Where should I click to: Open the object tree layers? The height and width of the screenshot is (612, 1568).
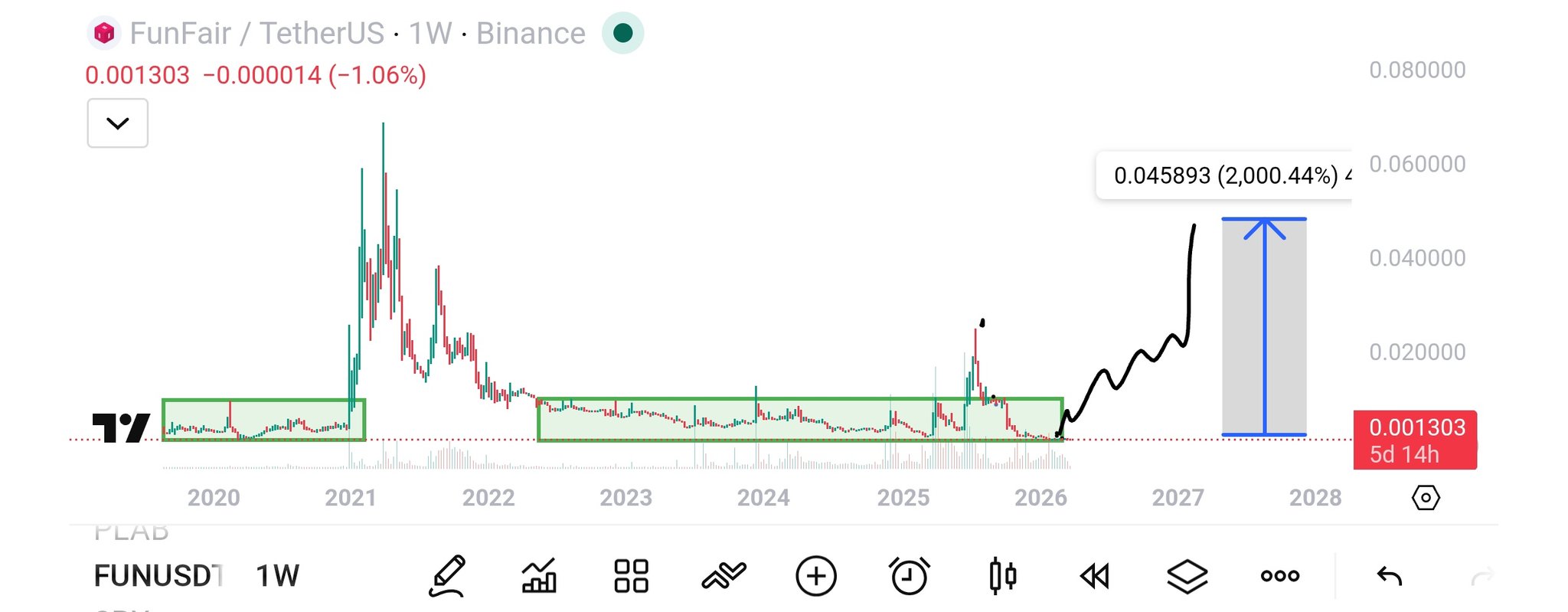click(x=1187, y=576)
